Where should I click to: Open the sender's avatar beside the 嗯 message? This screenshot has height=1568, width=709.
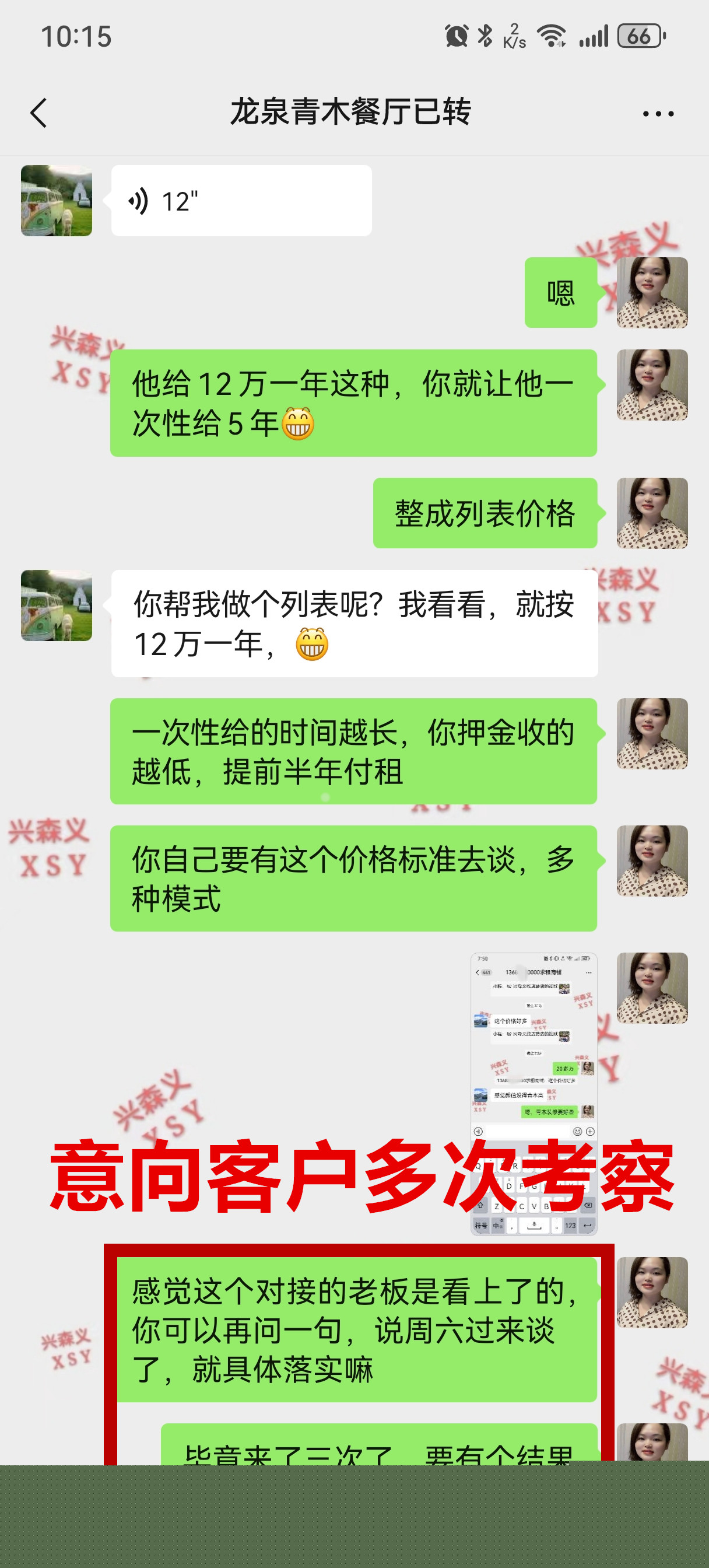point(652,293)
